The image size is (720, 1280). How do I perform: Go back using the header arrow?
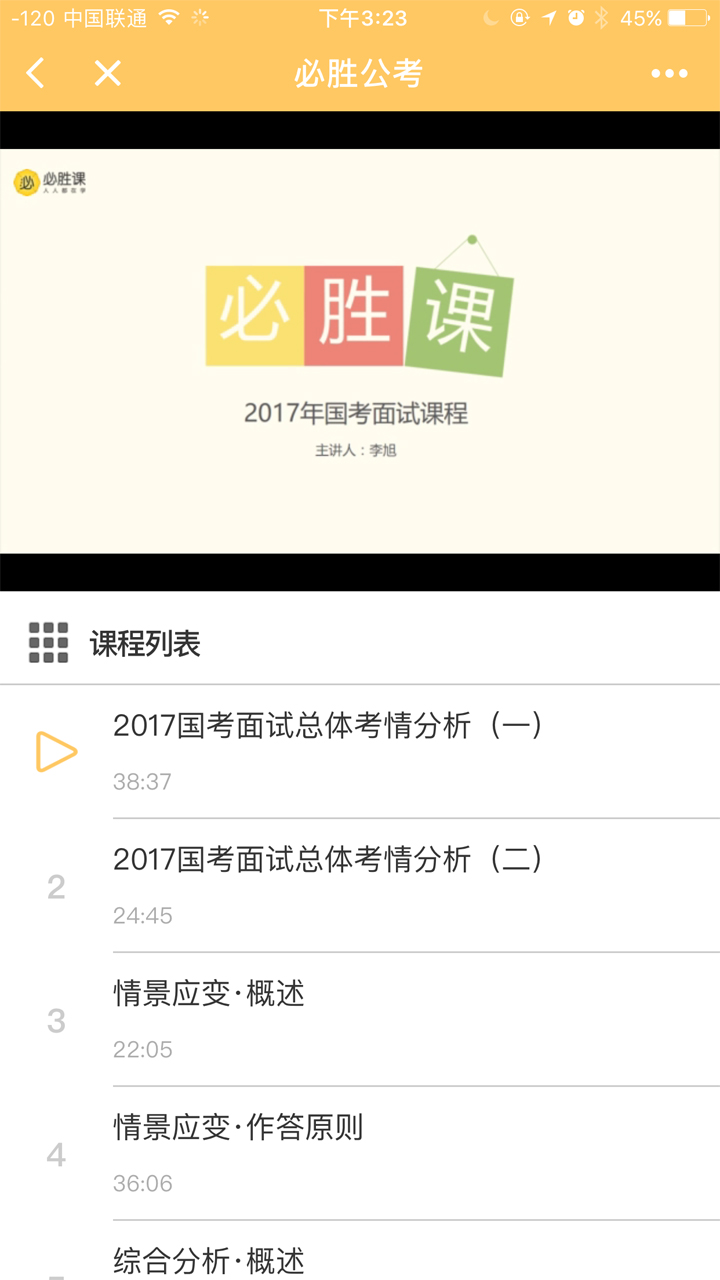click(36, 73)
